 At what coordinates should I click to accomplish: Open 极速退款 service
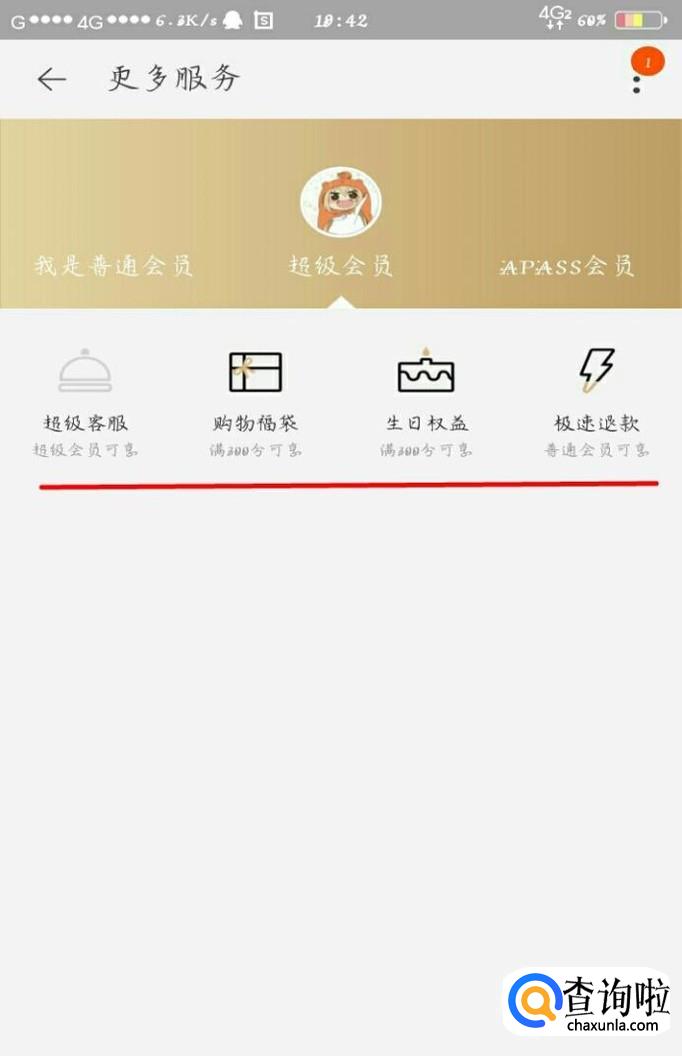(x=597, y=400)
